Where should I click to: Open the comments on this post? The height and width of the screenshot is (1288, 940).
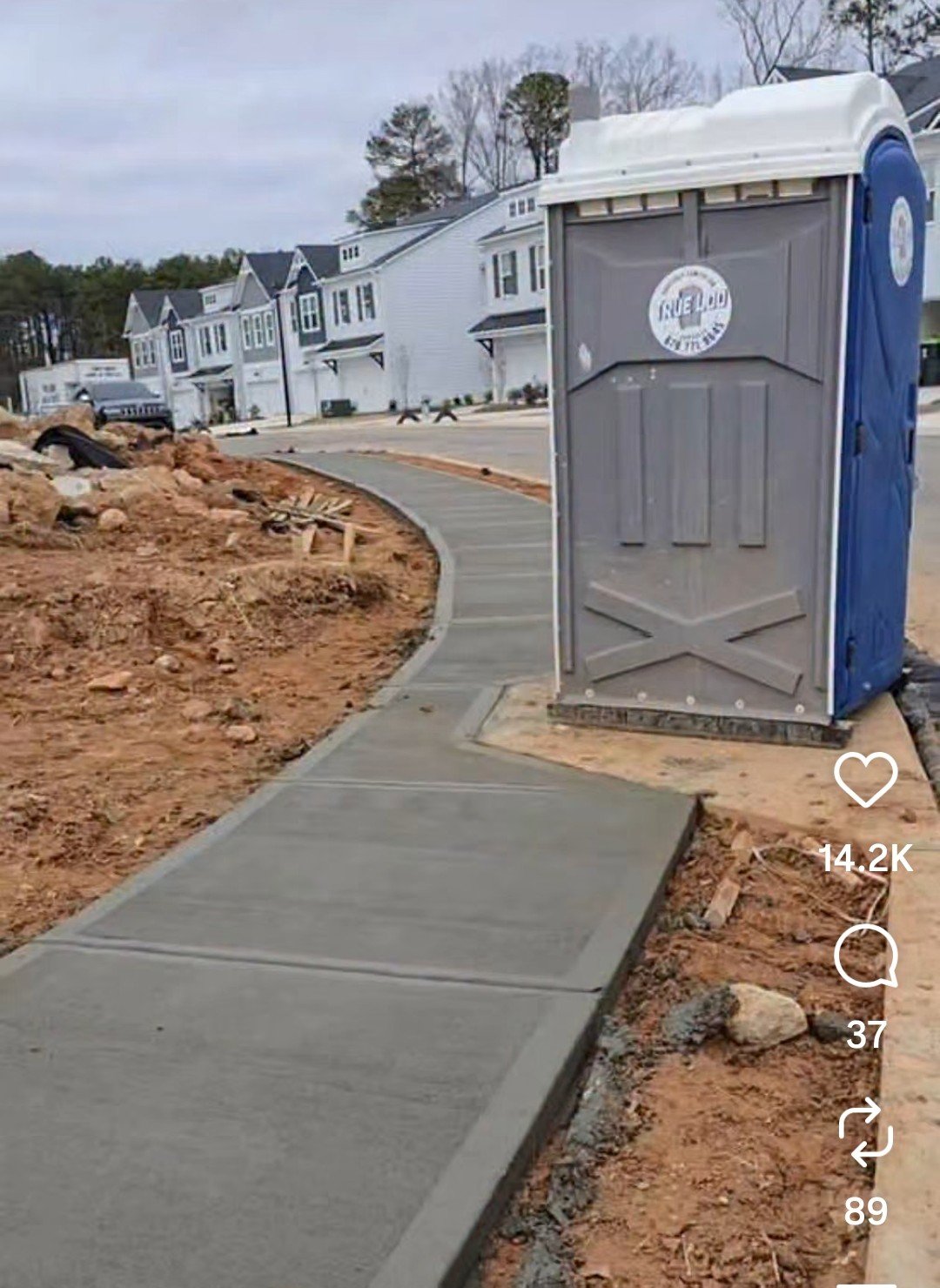(865, 956)
